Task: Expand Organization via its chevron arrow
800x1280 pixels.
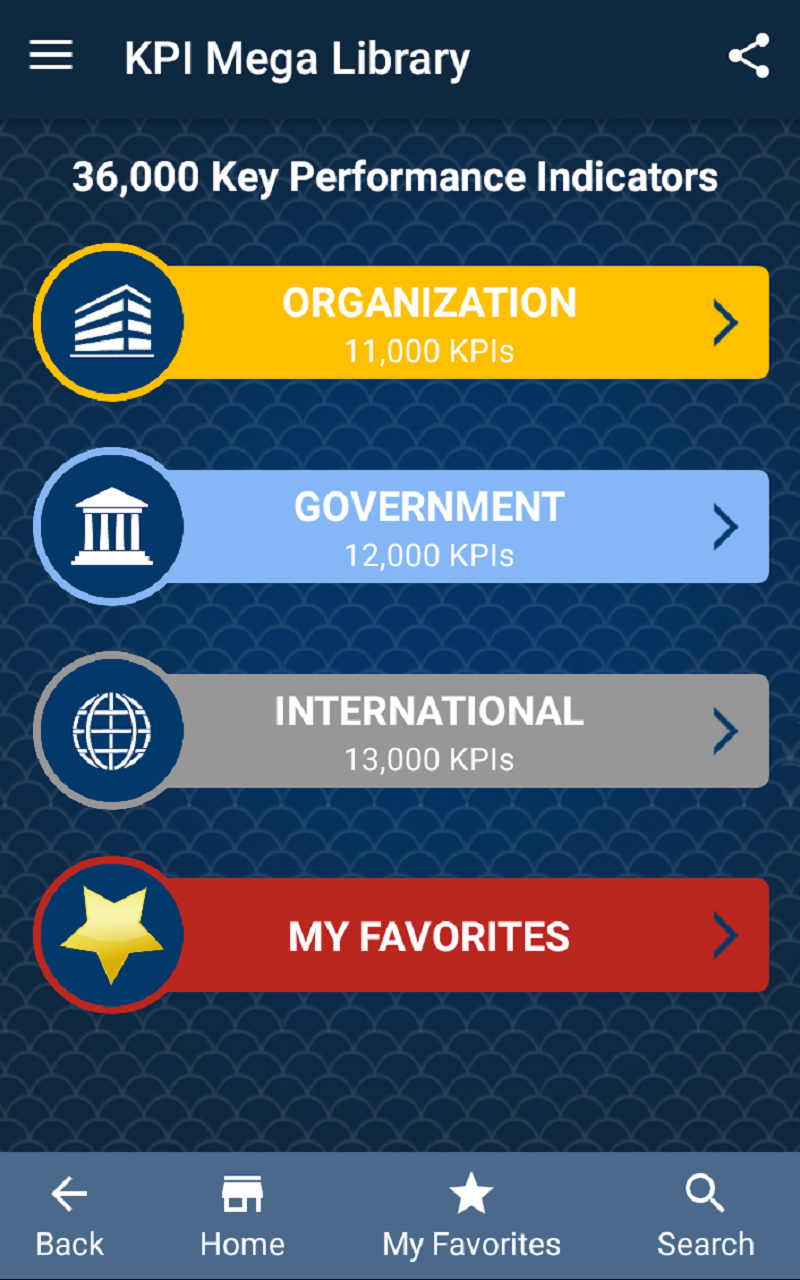Action: 726,322
